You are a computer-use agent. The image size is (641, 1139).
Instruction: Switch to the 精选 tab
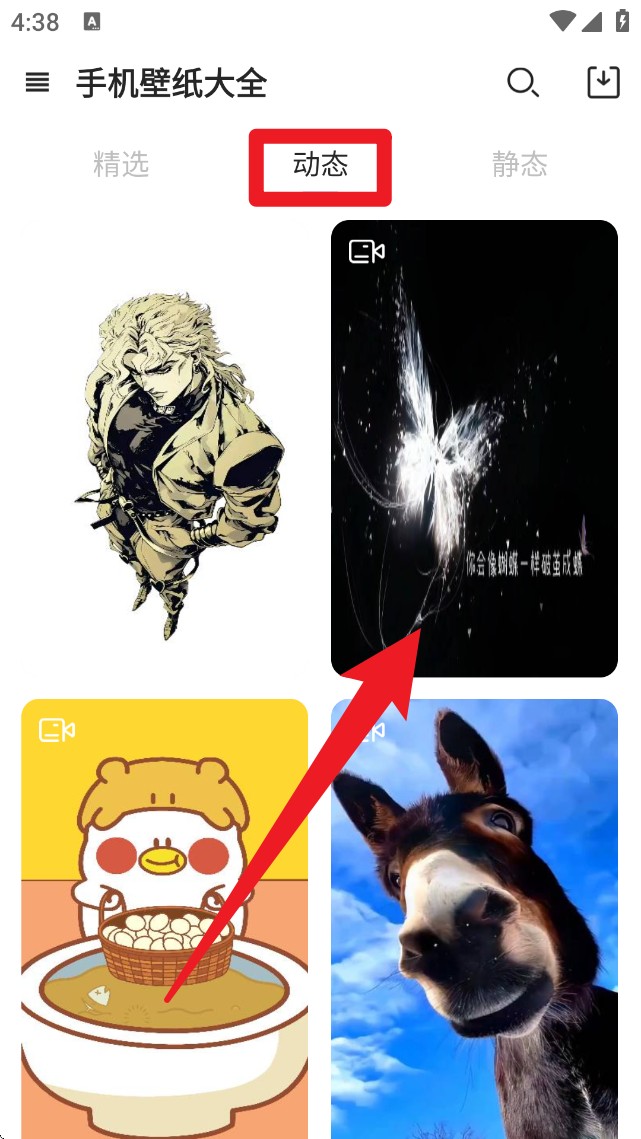pos(121,165)
